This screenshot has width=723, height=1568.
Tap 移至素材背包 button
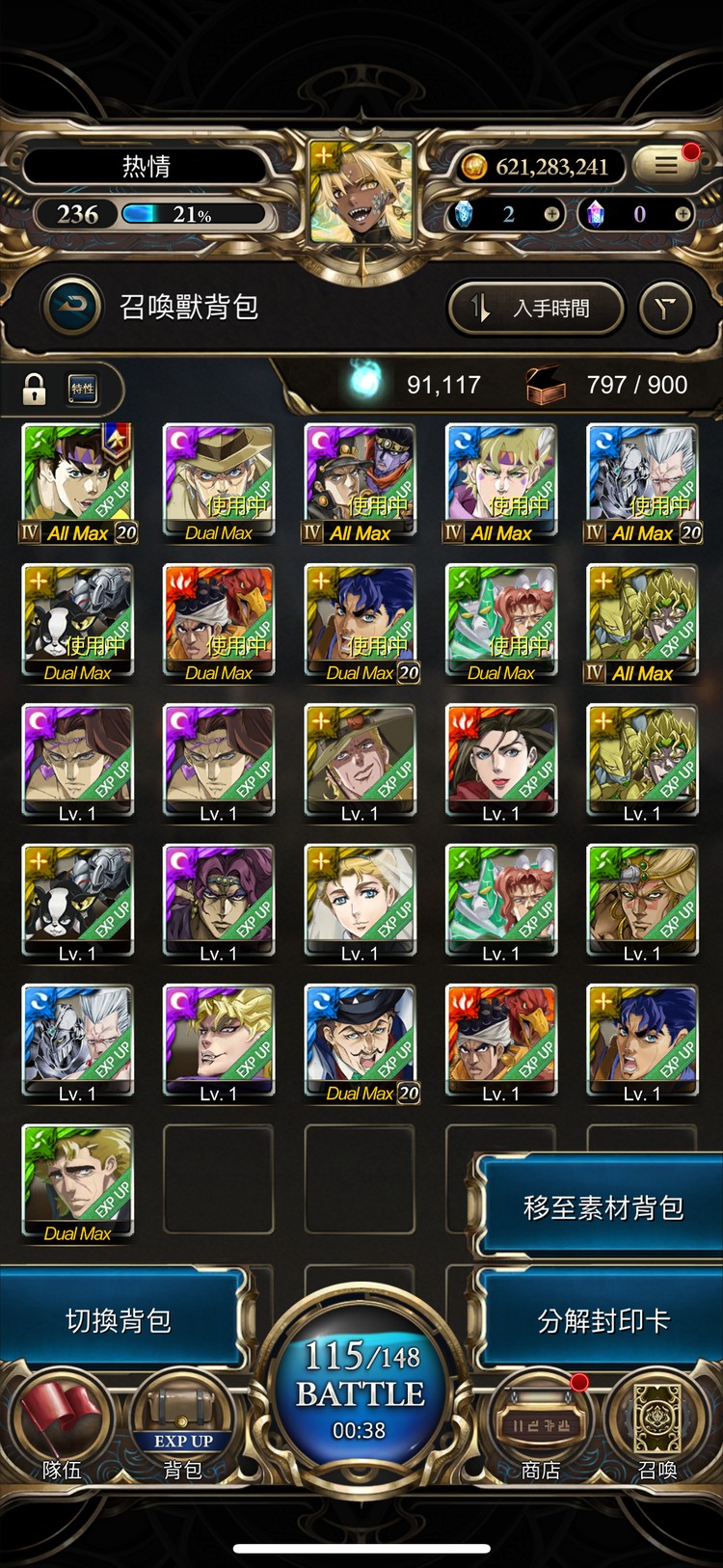click(x=602, y=1207)
